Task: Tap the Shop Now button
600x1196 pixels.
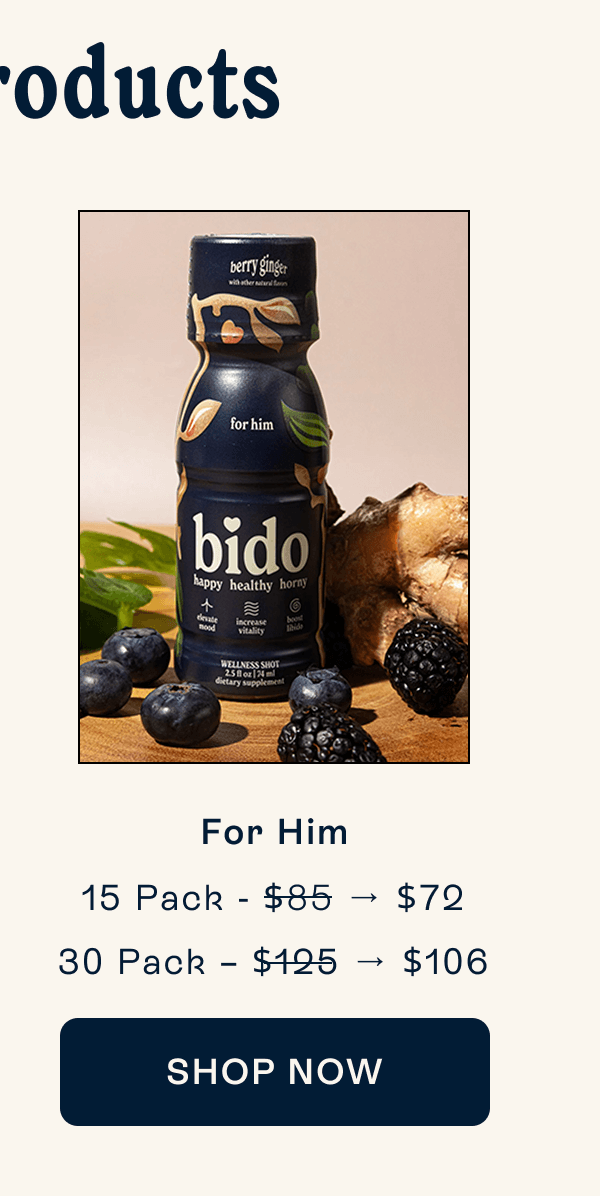Action: tap(275, 1072)
